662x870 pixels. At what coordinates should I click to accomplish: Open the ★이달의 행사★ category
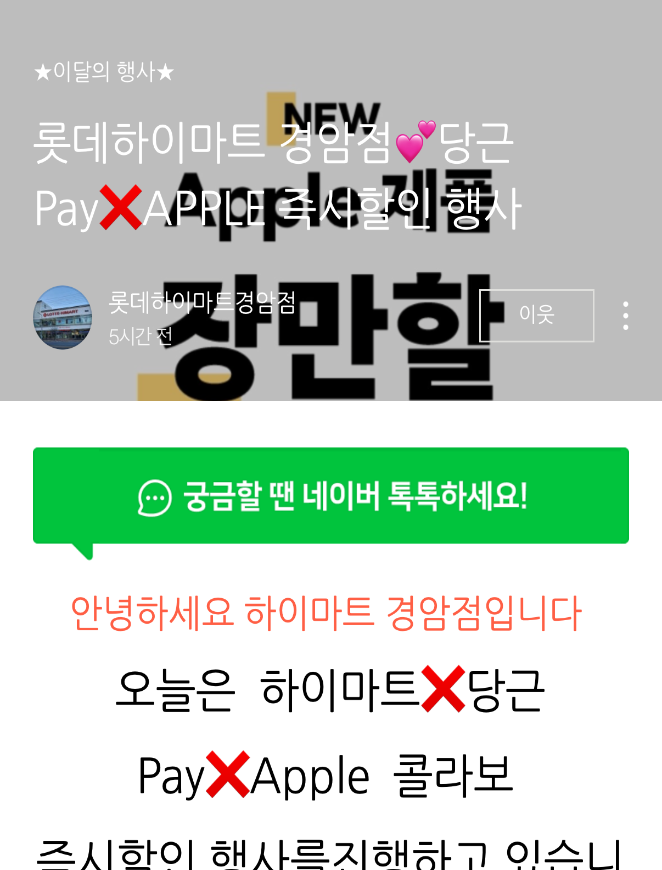pyautogui.click(x=104, y=72)
